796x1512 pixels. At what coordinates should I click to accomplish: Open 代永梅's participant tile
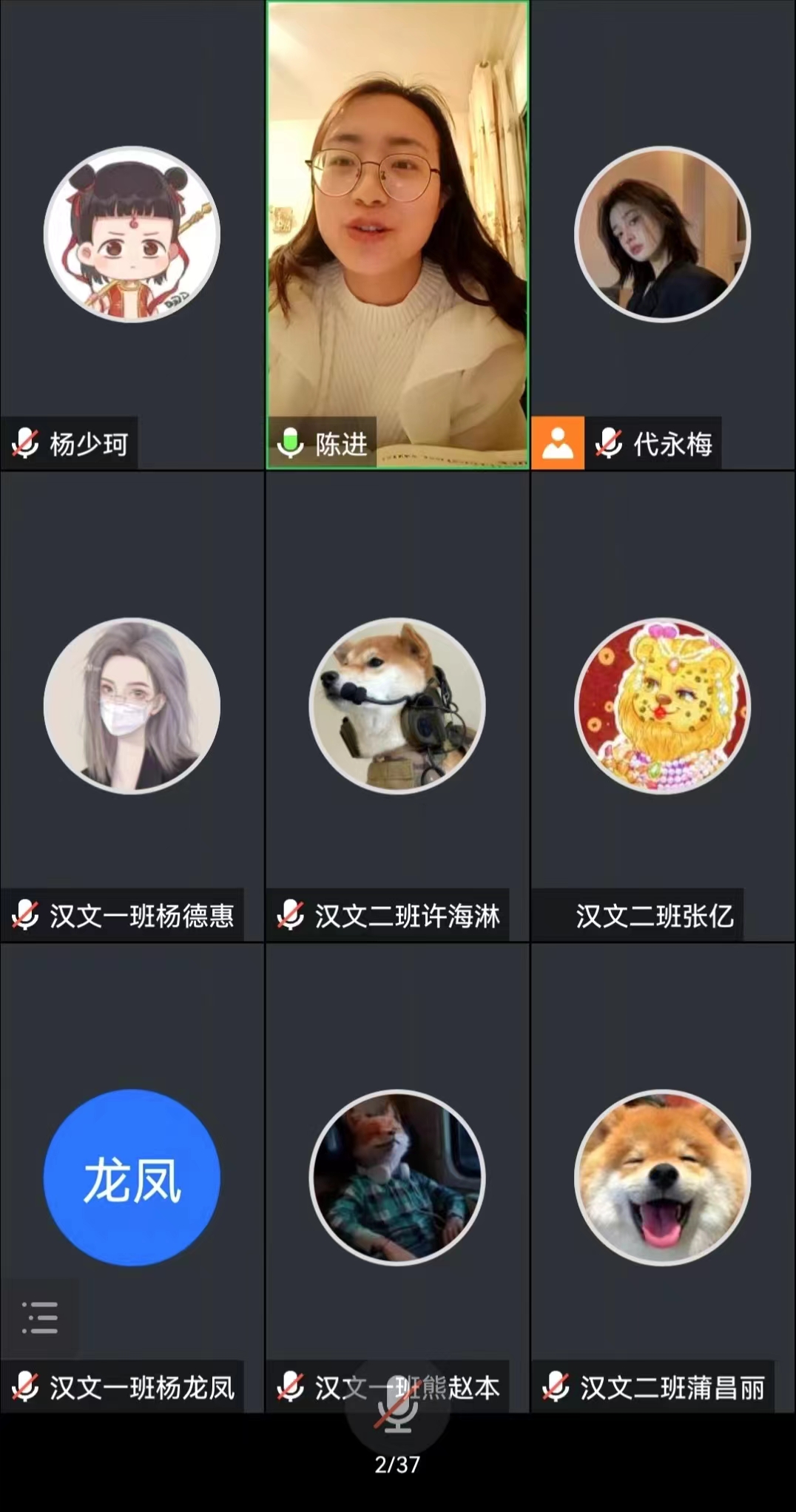[662, 234]
